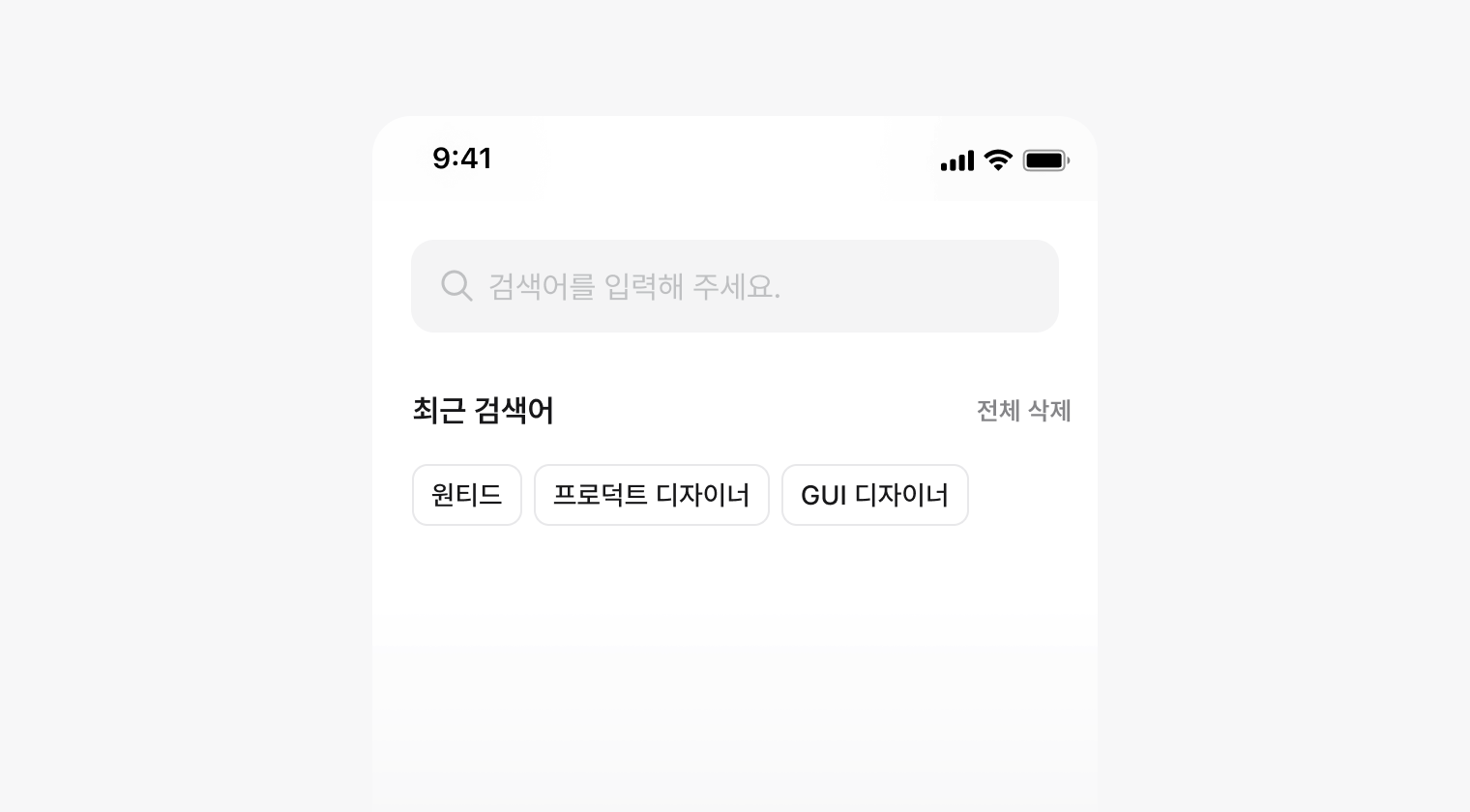The height and width of the screenshot is (812, 1470).
Task: Clear all recent searches with 전체 삭제
Action: tap(1023, 411)
